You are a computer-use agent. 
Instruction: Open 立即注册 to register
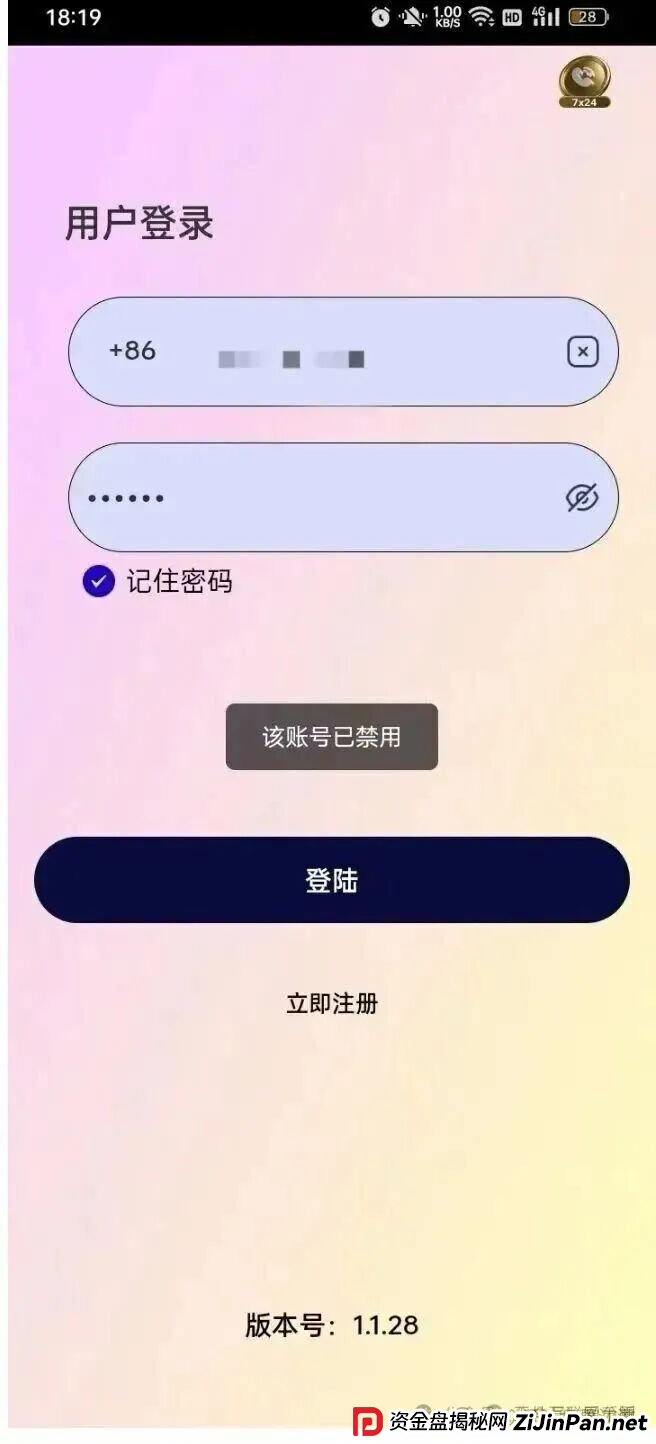pos(332,1003)
